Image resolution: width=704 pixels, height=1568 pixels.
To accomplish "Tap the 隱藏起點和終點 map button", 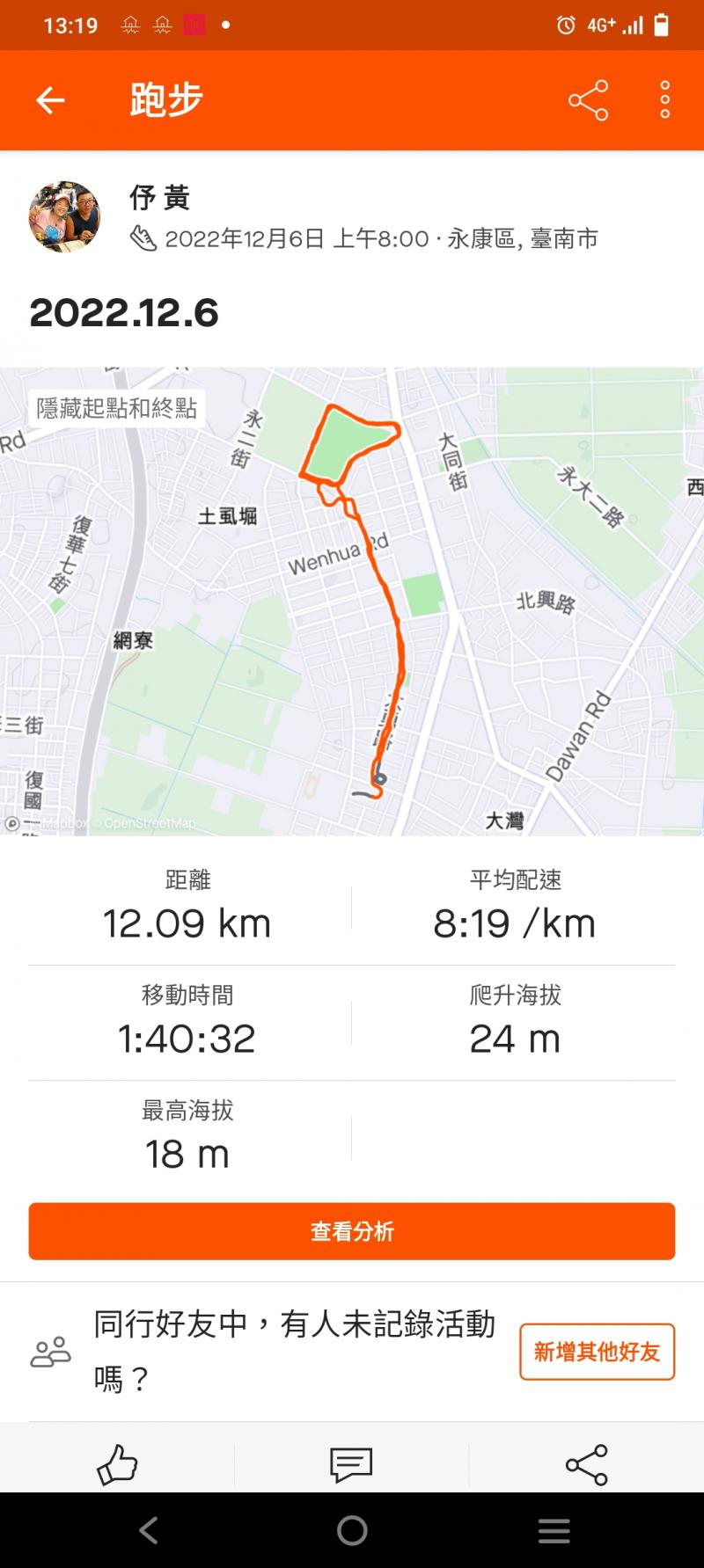I will [x=117, y=408].
